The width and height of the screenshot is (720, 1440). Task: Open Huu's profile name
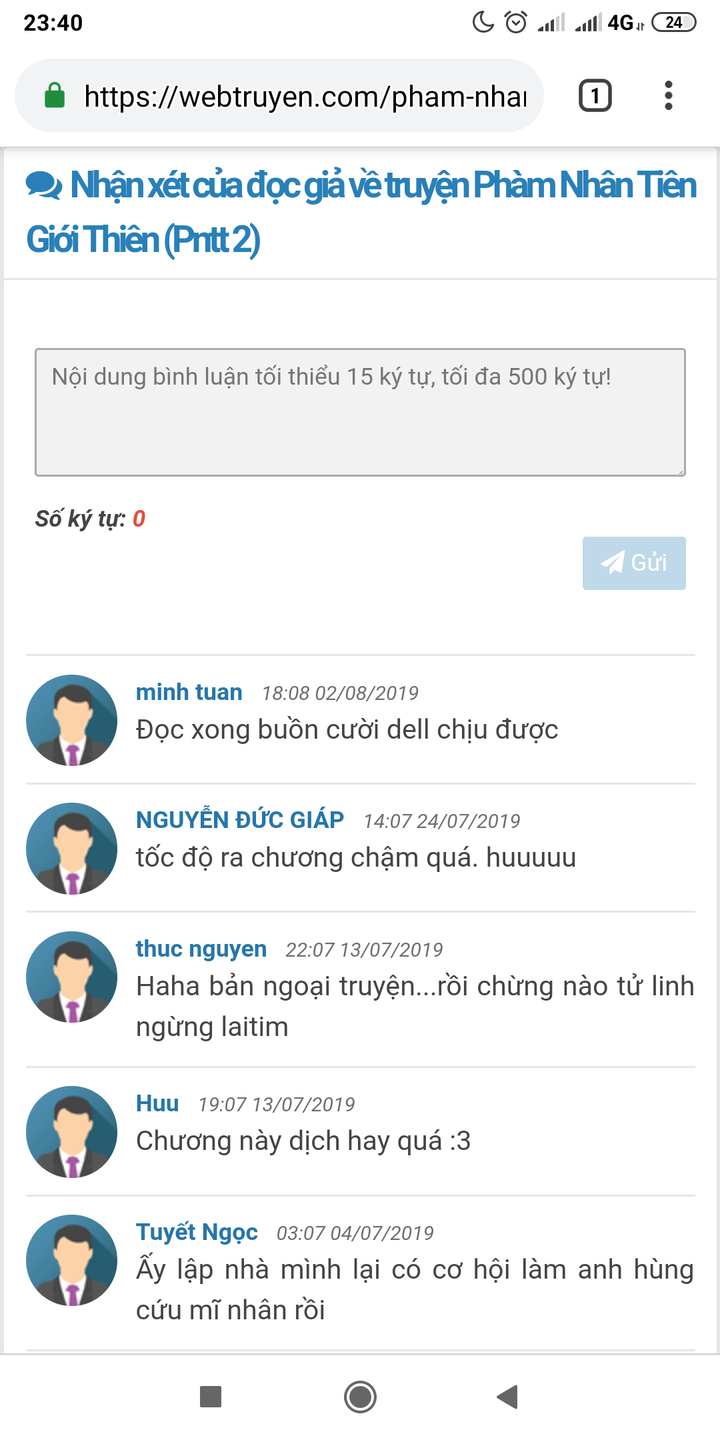[x=157, y=1104]
